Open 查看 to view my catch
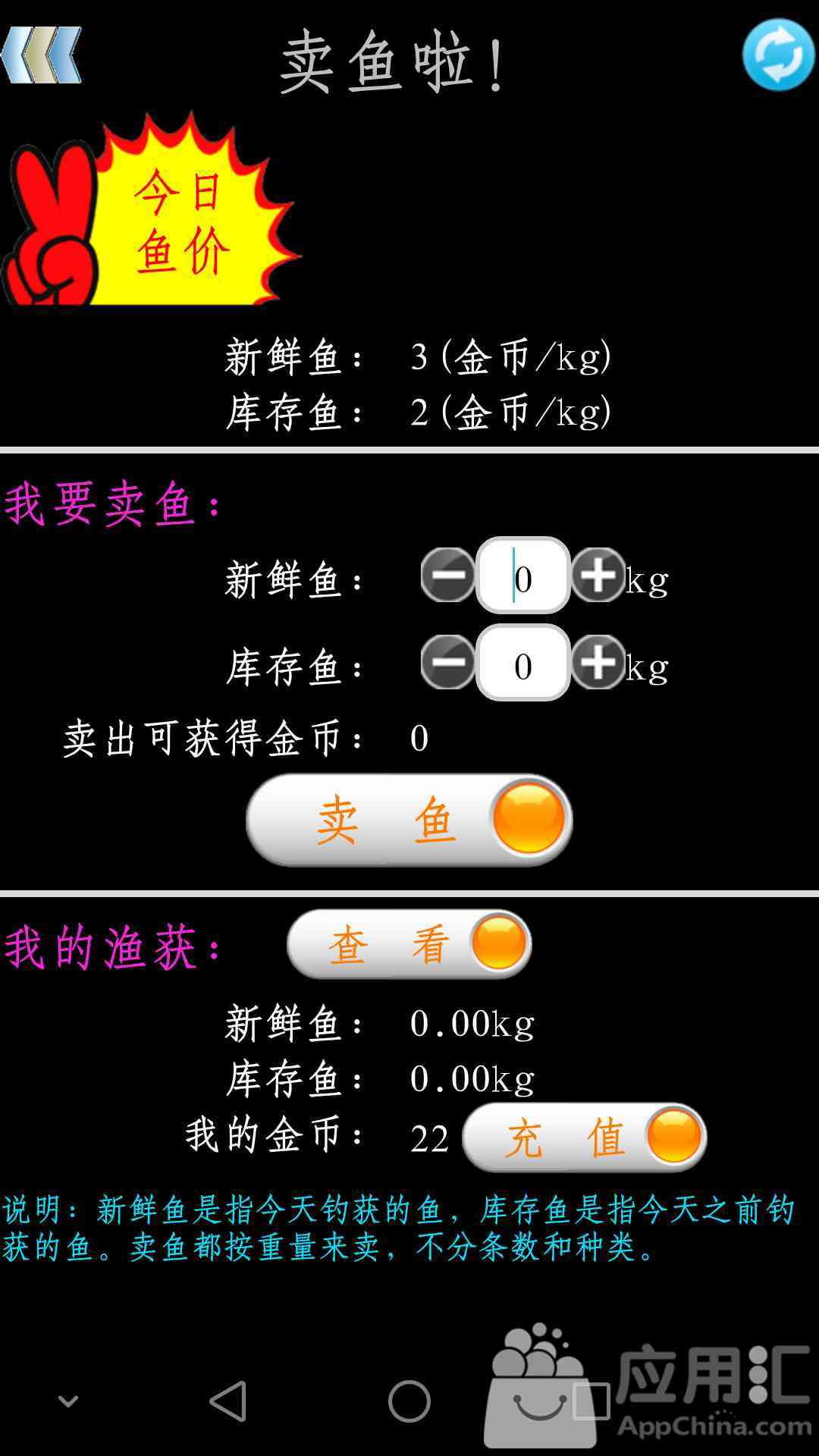This screenshot has width=819, height=1456. 409,944
